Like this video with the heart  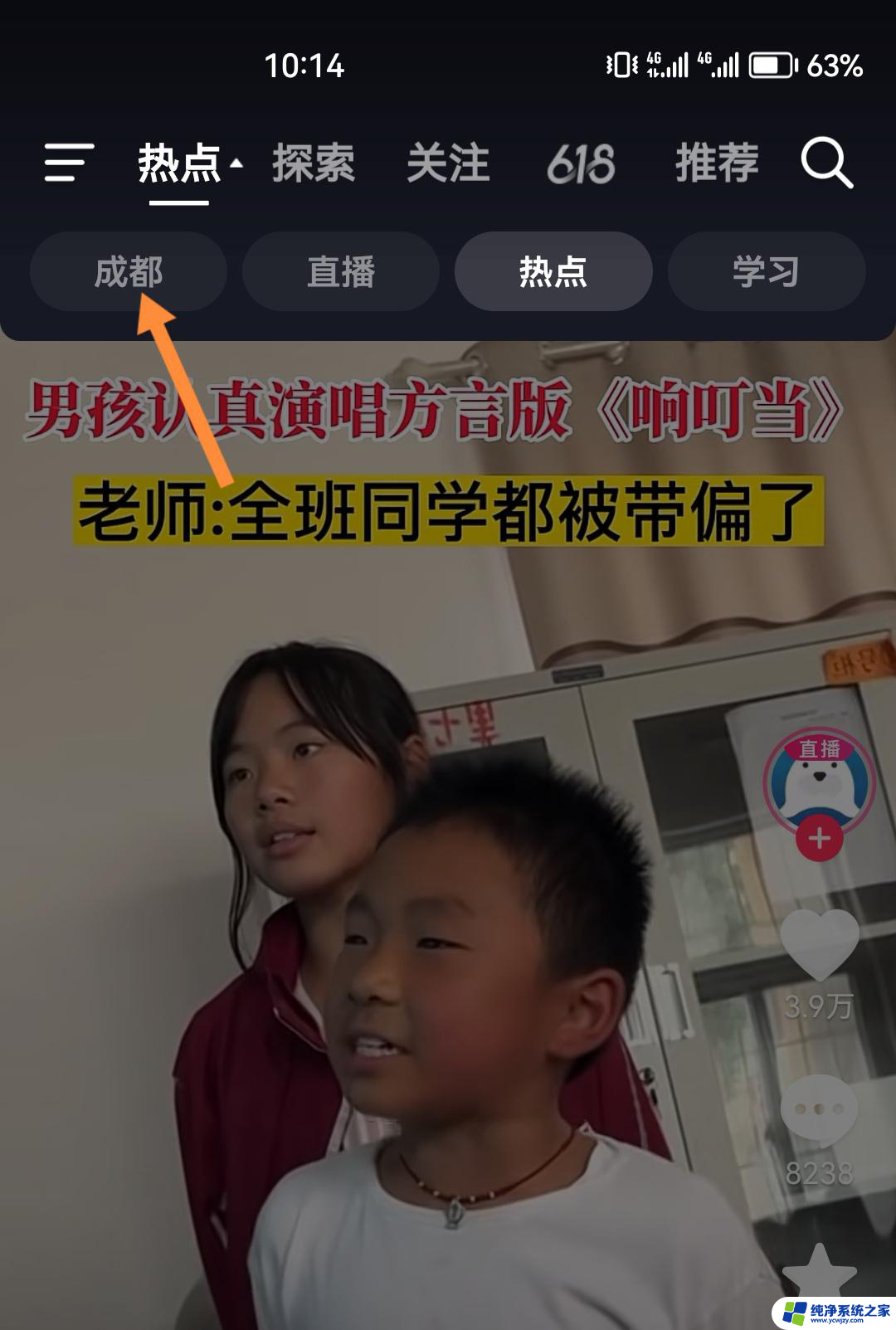pos(819,946)
